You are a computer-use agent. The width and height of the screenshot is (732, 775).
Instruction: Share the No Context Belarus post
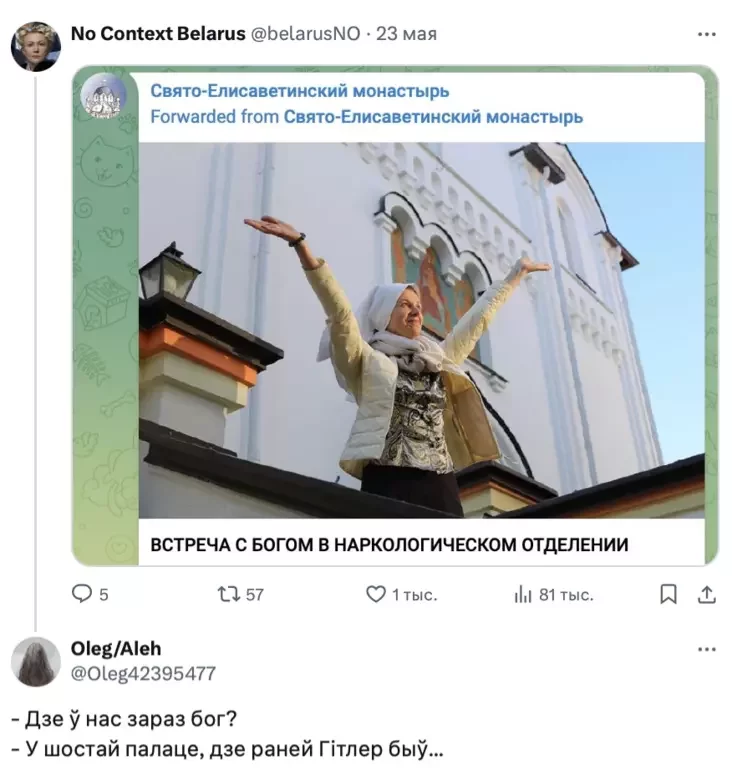(x=706, y=594)
